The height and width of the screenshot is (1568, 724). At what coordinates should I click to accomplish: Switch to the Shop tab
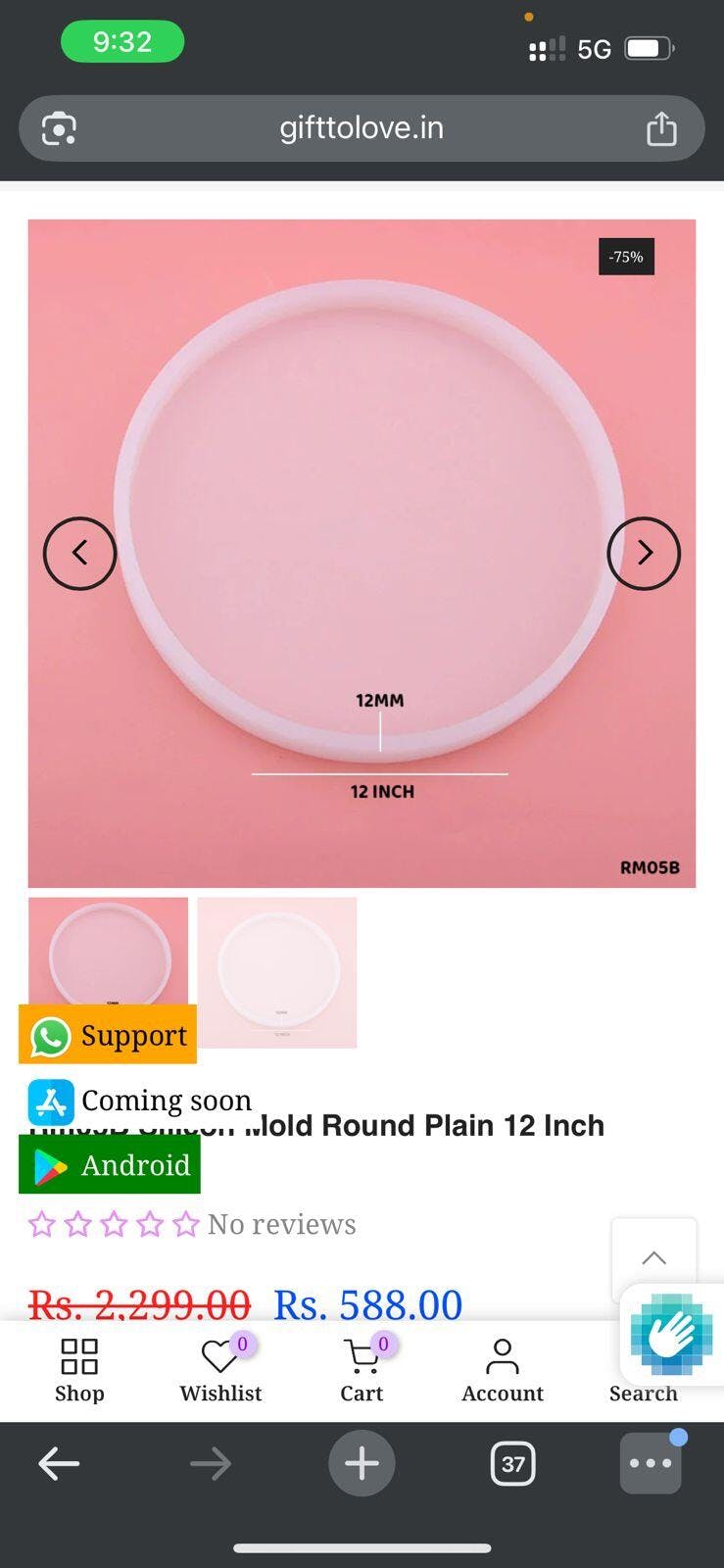(x=79, y=1370)
